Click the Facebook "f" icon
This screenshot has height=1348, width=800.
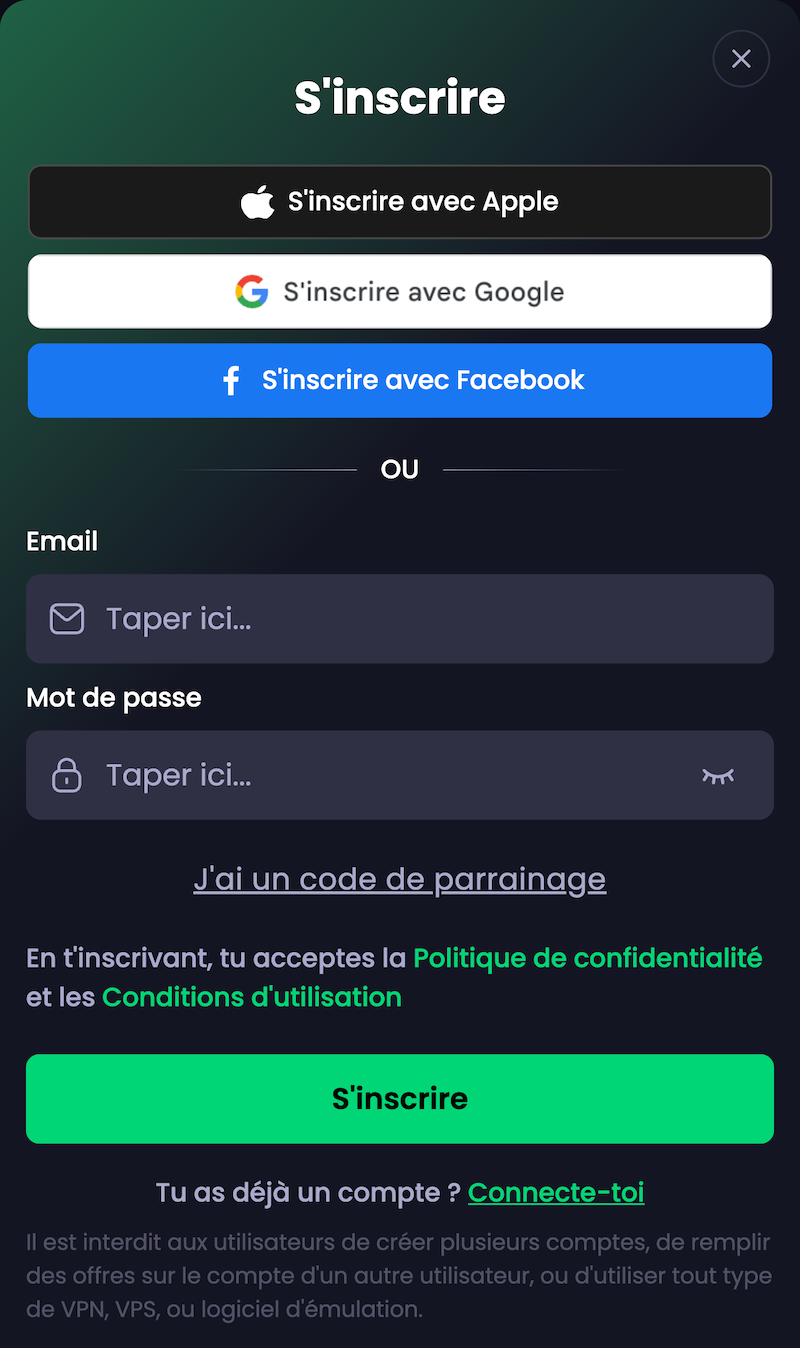tap(231, 380)
